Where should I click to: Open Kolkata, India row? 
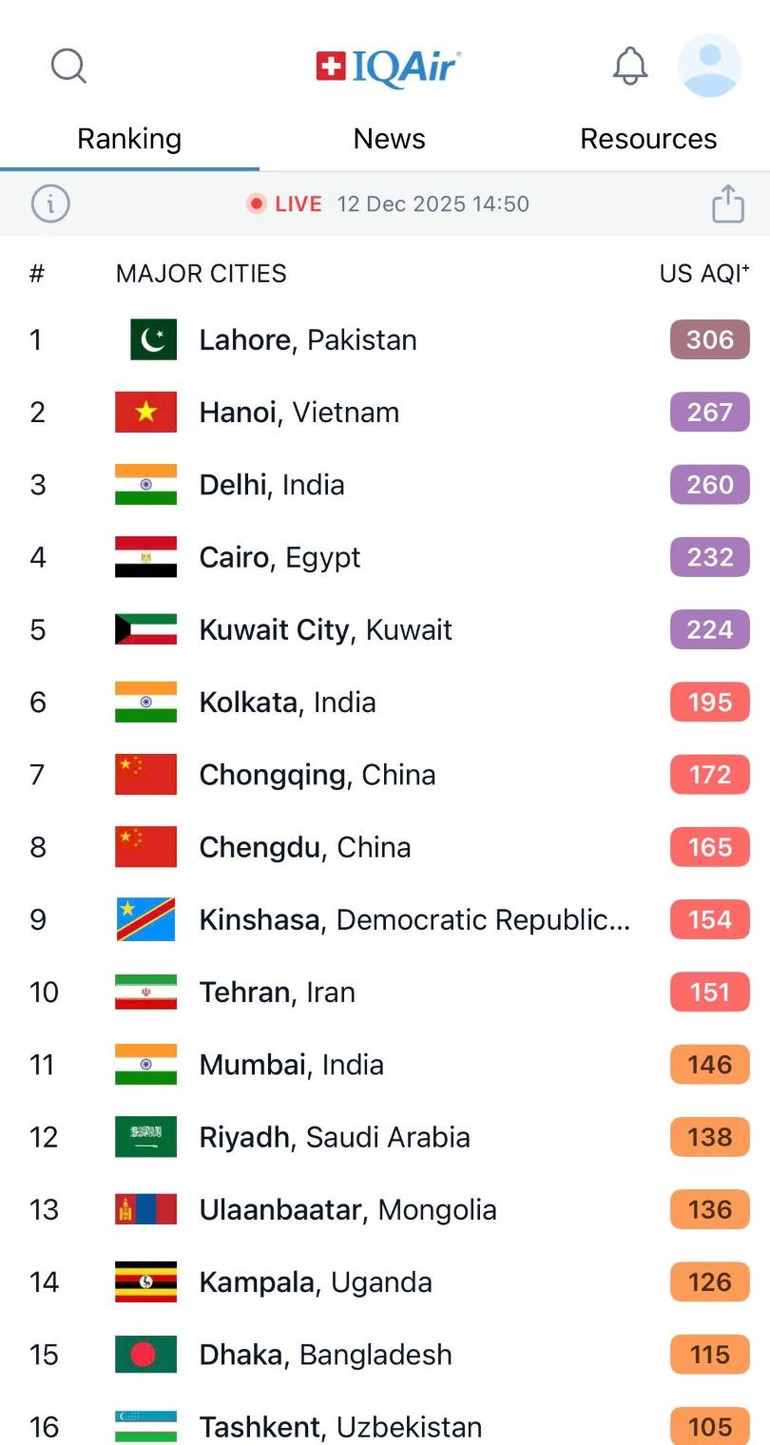[287, 702]
